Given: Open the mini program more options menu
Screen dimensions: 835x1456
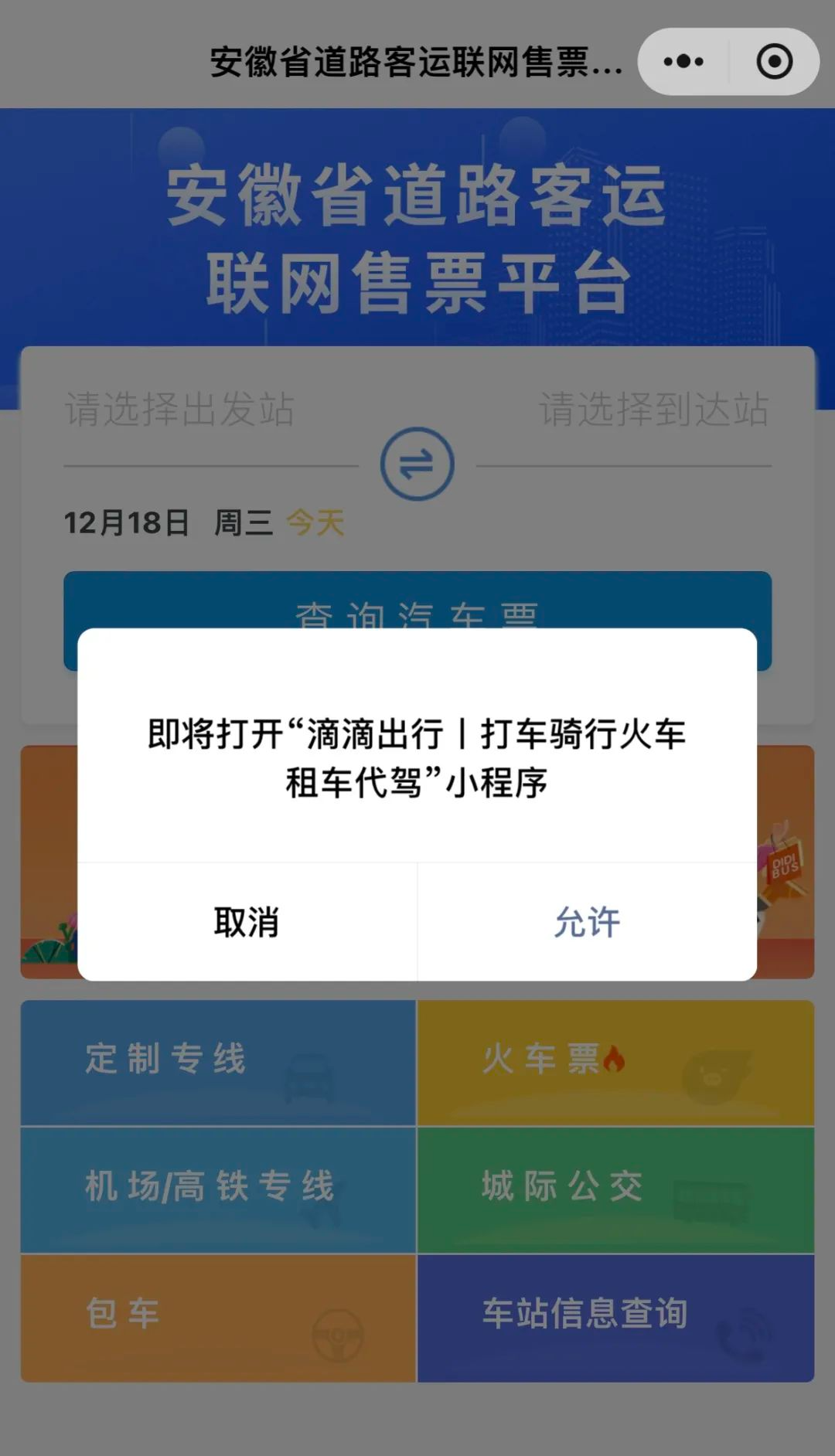Looking at the screenshot, I should click(x=683, y=62).
